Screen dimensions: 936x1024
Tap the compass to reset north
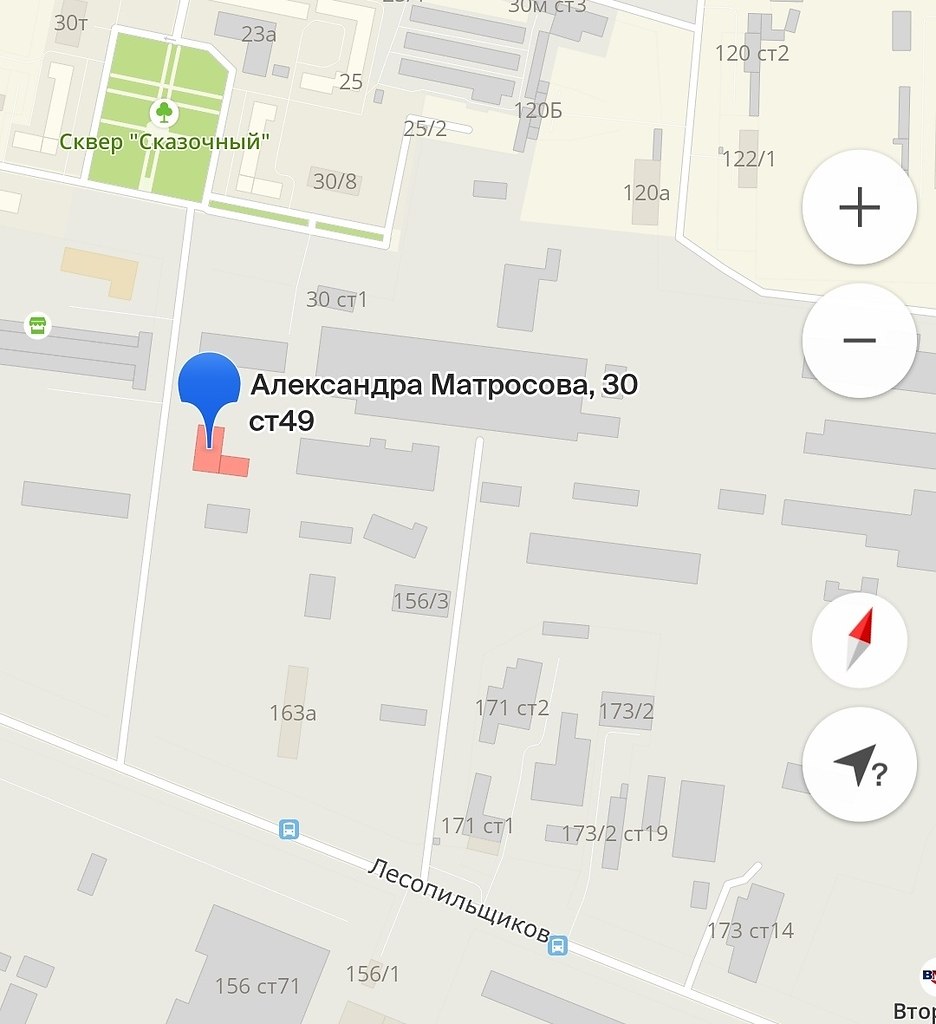860,639
